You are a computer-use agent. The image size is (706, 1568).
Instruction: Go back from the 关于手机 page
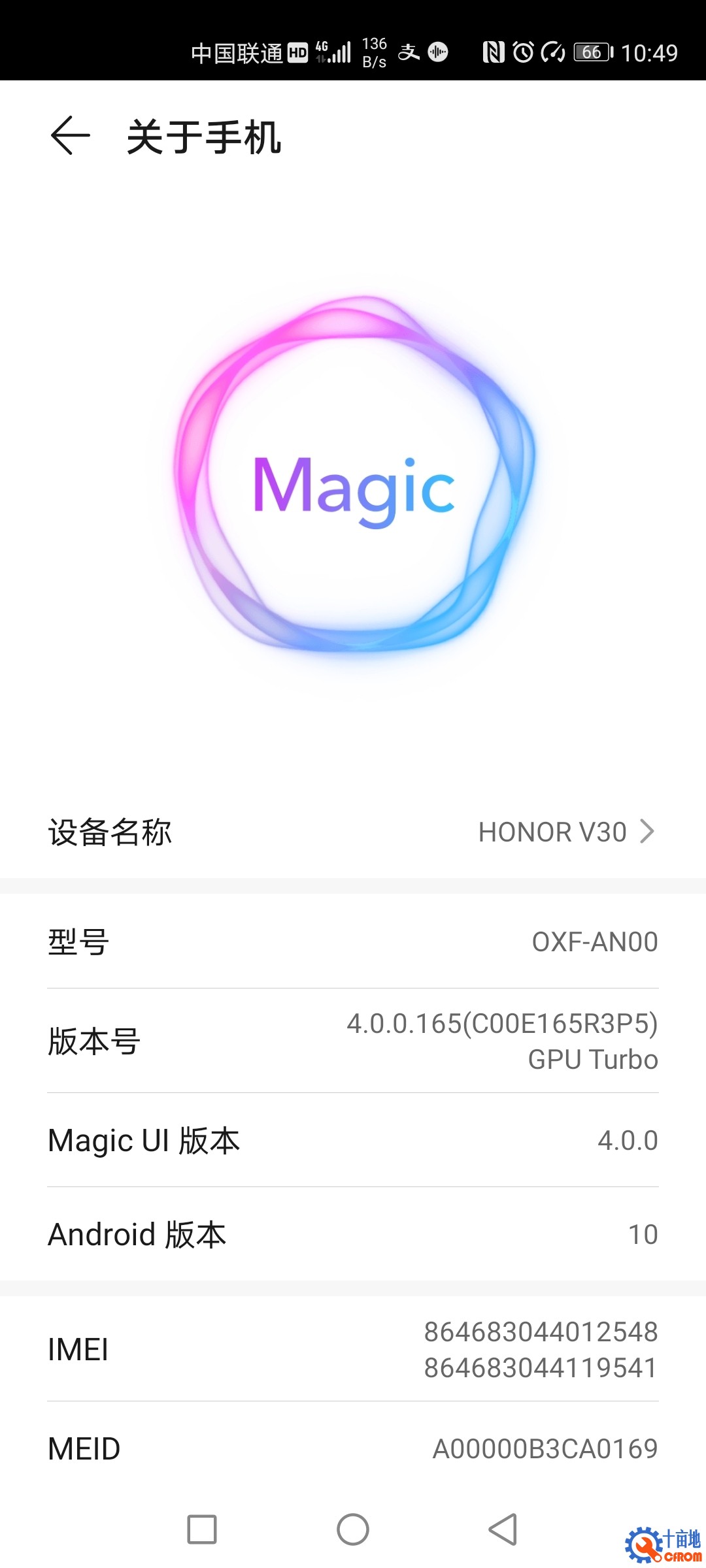pos(70,136)
